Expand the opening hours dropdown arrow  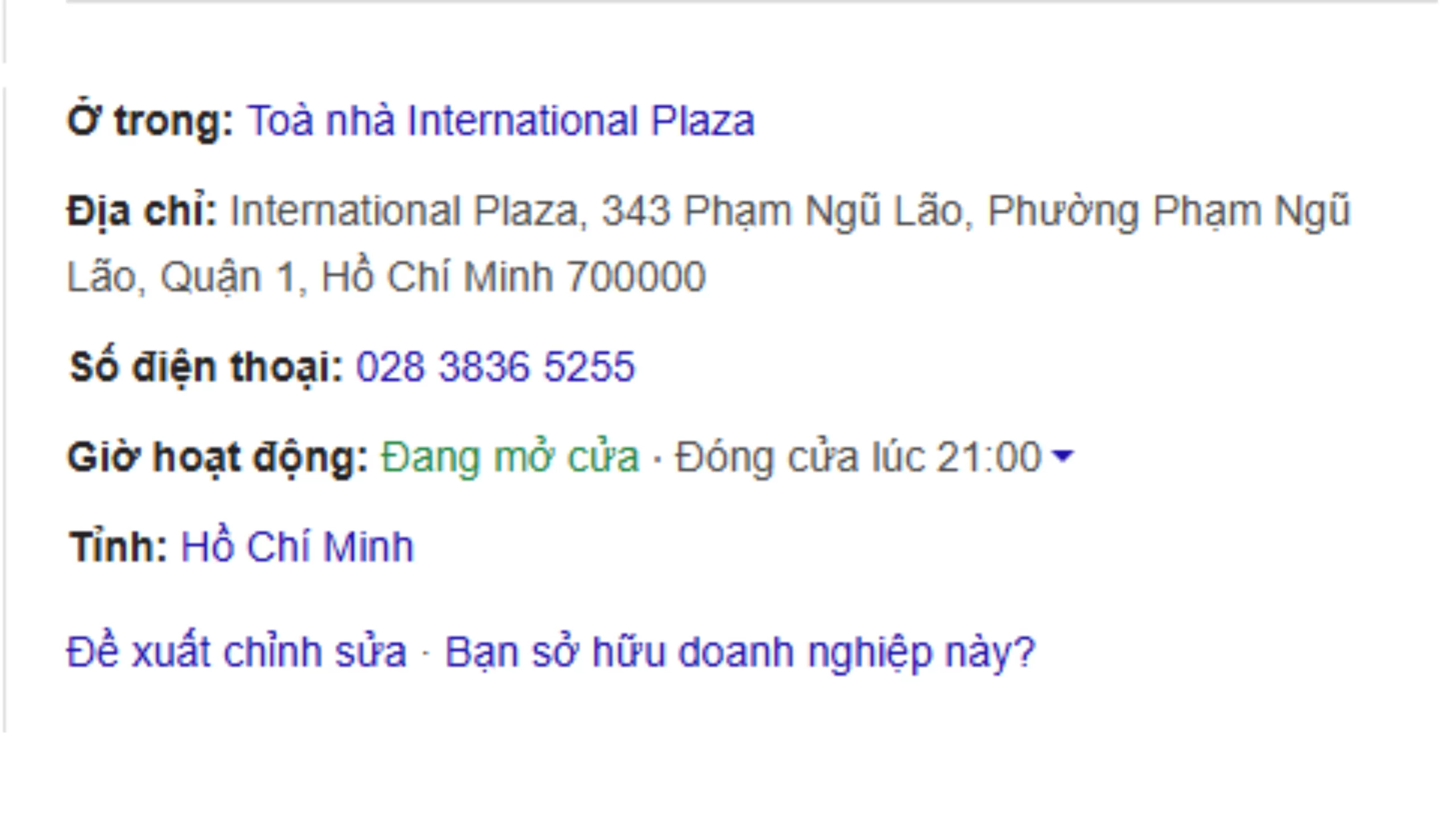click(1062, 456)
